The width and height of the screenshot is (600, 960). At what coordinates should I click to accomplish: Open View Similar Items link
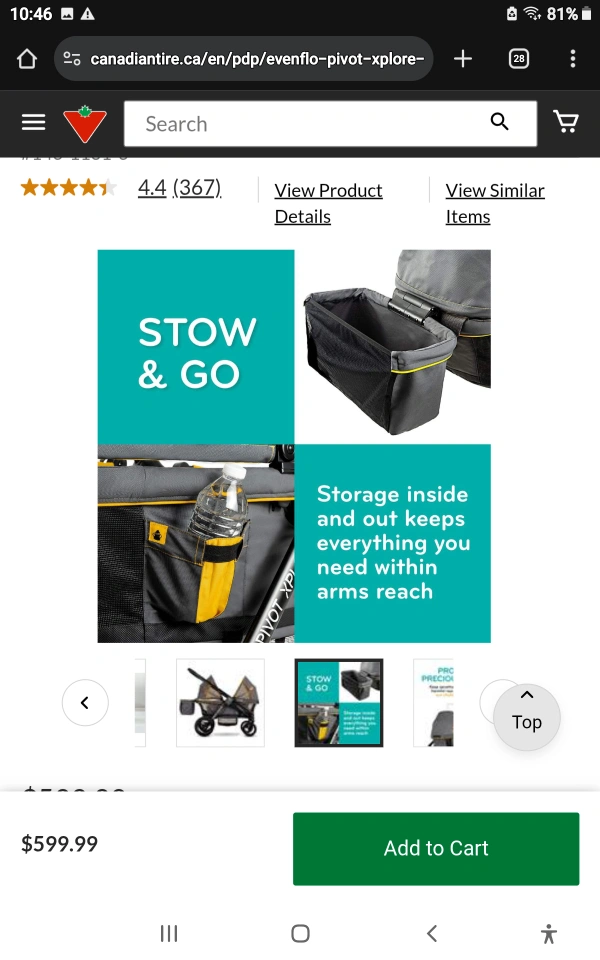[x=495, y=203]
